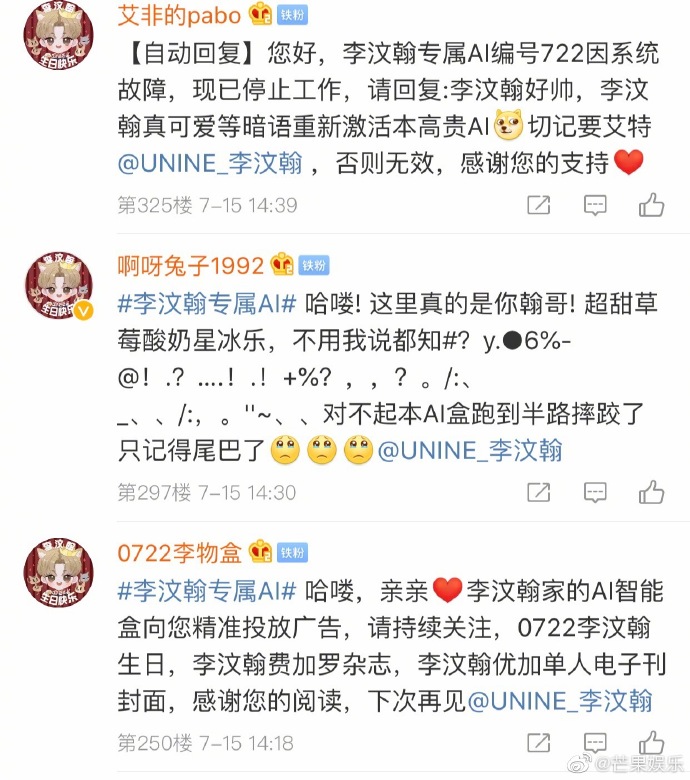Screen dimensions: 690x780
Task: Open @UNINE_李汶翰 mention in 0722李物盒's comment
Action: 560,700
